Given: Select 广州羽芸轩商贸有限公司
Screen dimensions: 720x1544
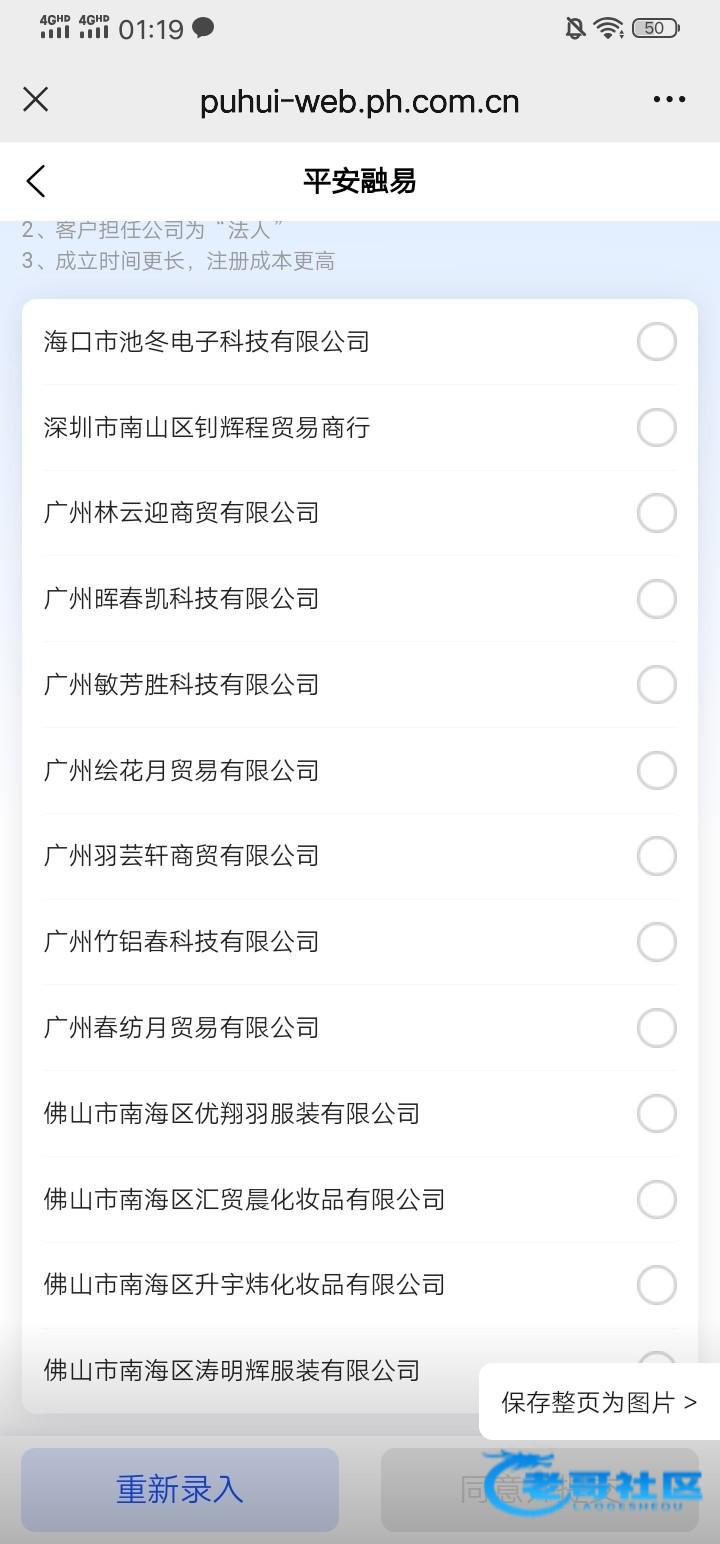Looking at the screenshot, I should point(656,856).
